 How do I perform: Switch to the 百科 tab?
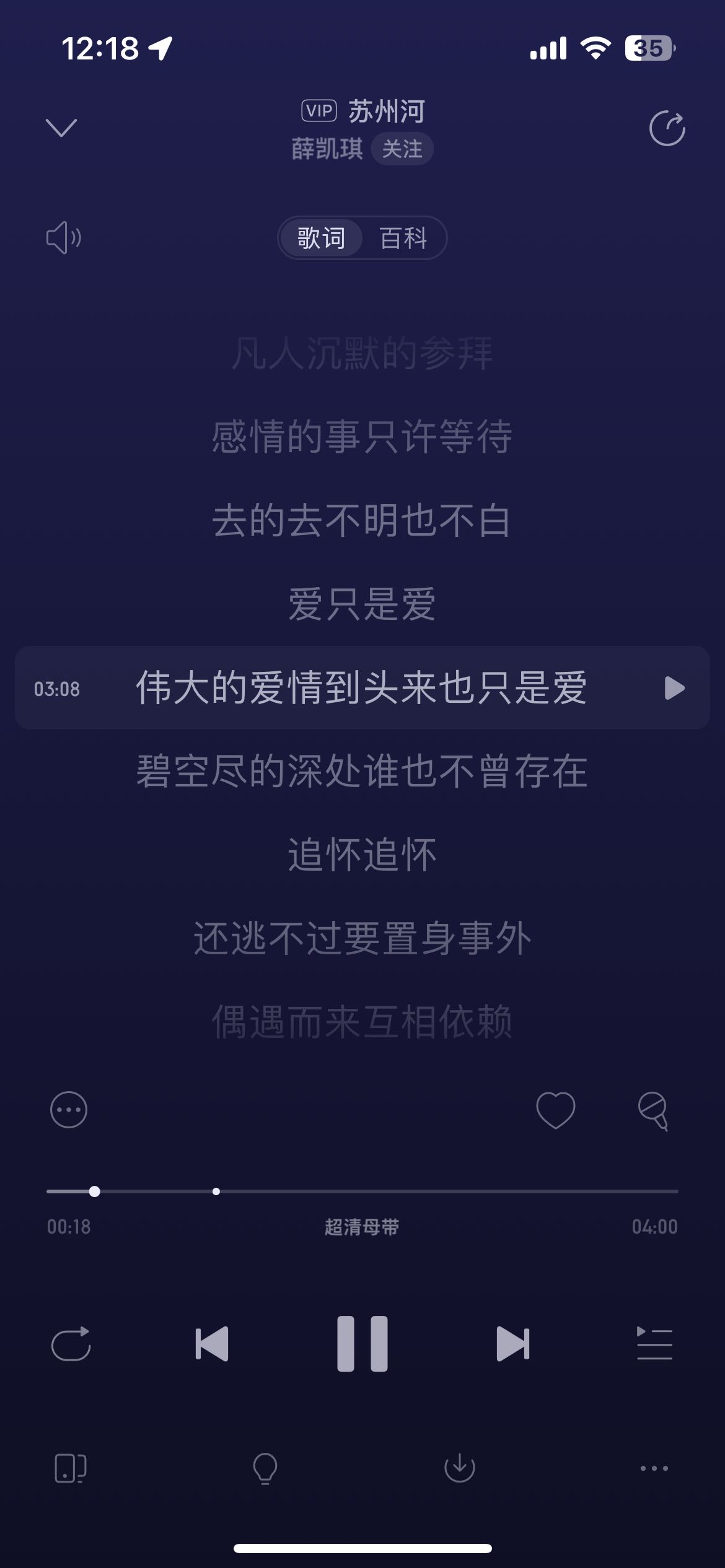[403, 238]
